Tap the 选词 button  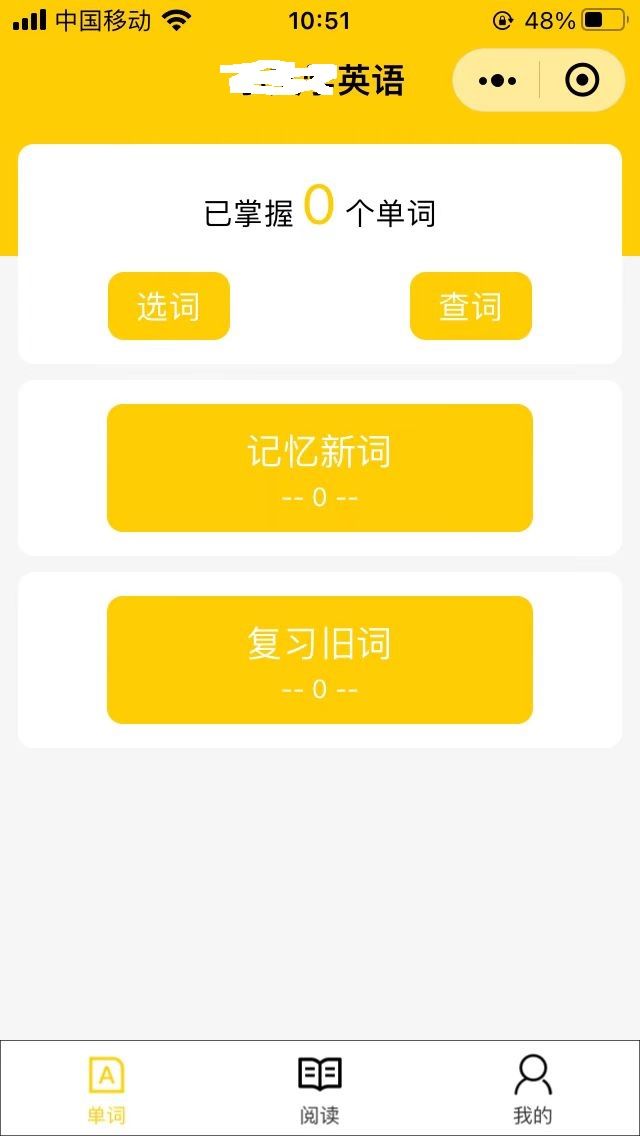pos(169,306)
